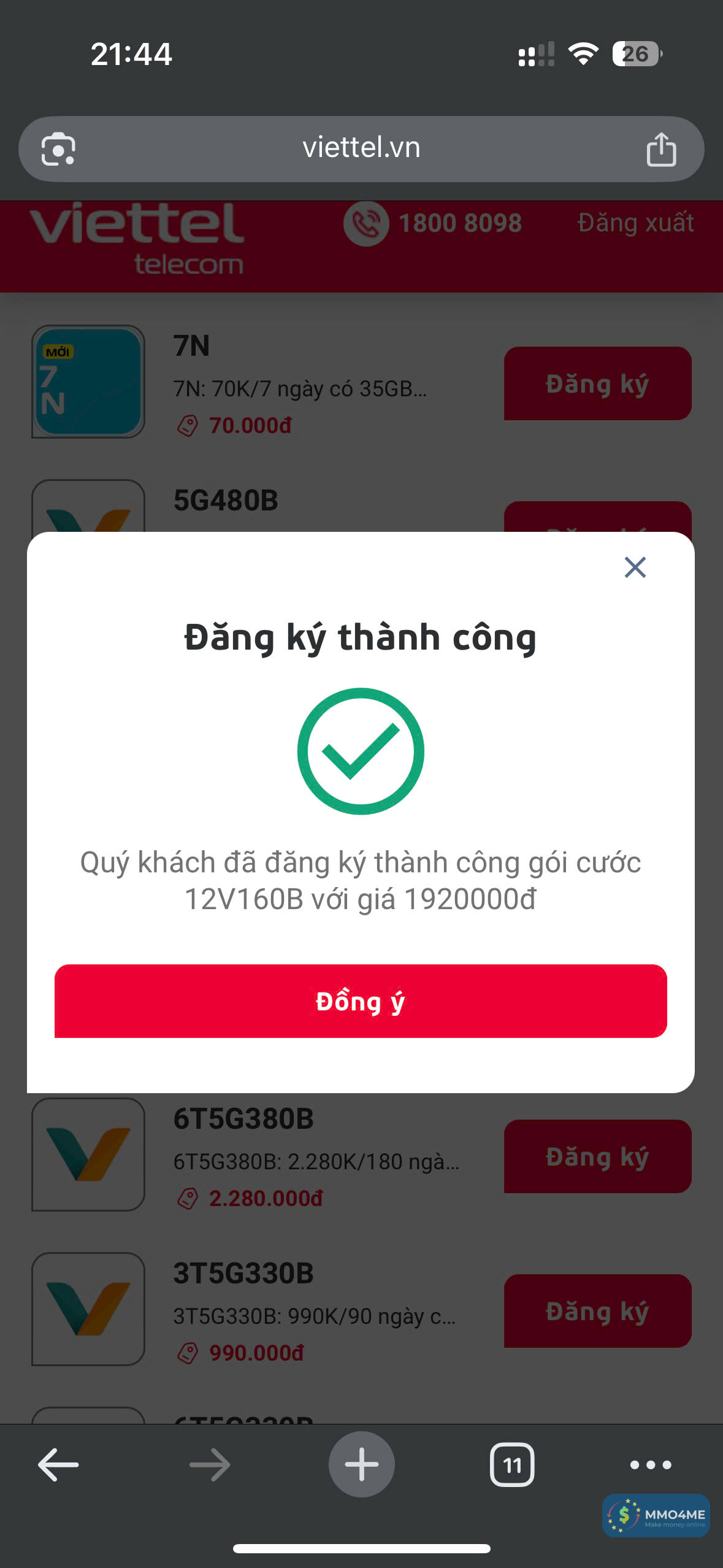Open a new browser tab
723x1568 pixels.
pyautogui.click(x=361, y=1465)
